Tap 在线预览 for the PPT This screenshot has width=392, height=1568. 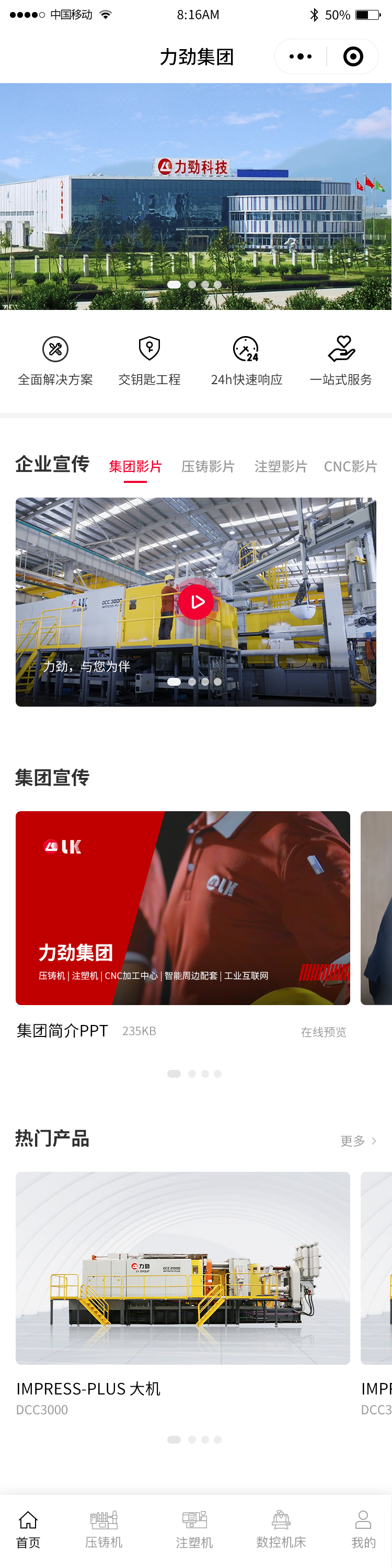(323, 1032)
